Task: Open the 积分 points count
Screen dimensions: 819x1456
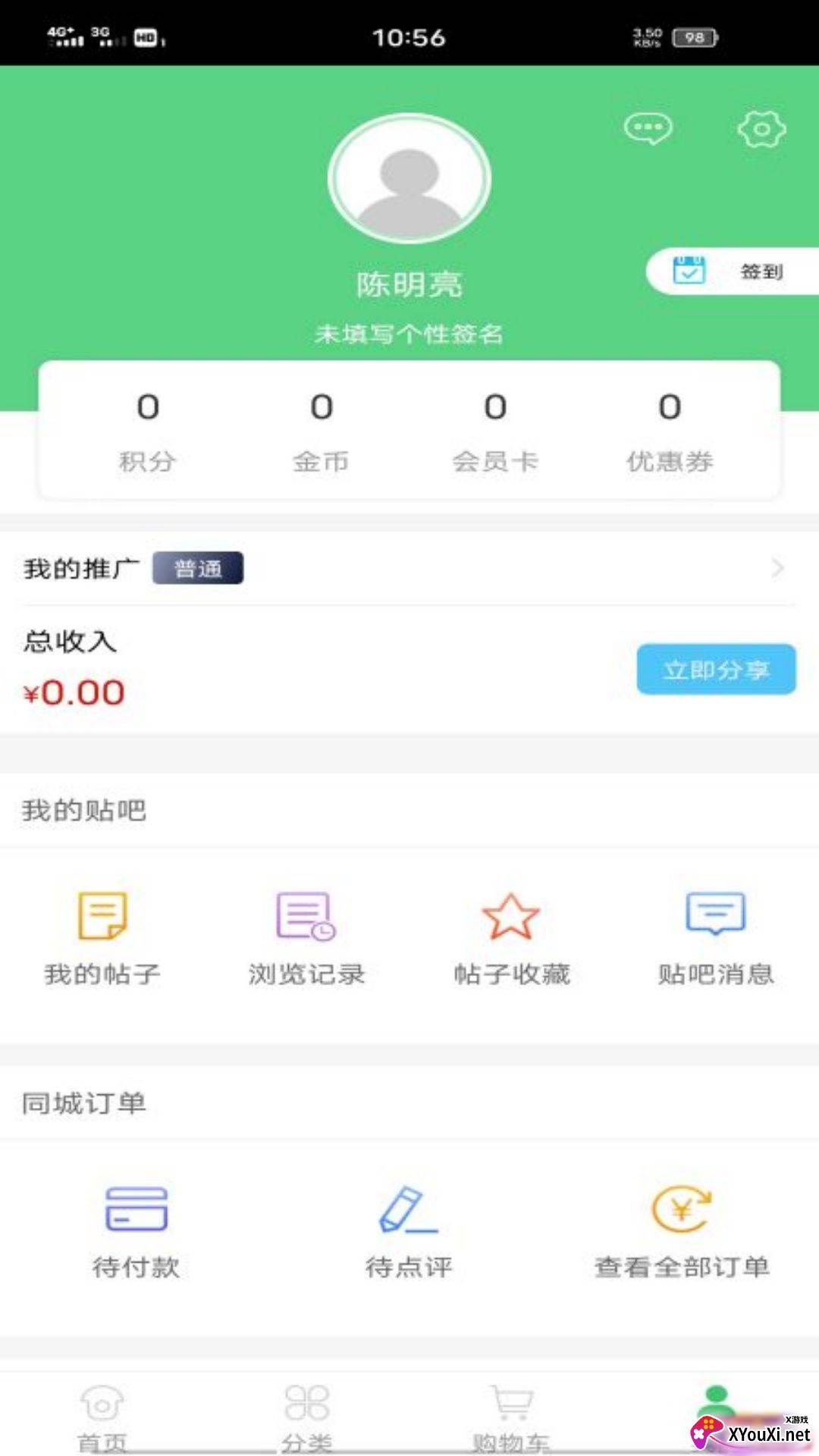Action: click(x=148, y=430)
